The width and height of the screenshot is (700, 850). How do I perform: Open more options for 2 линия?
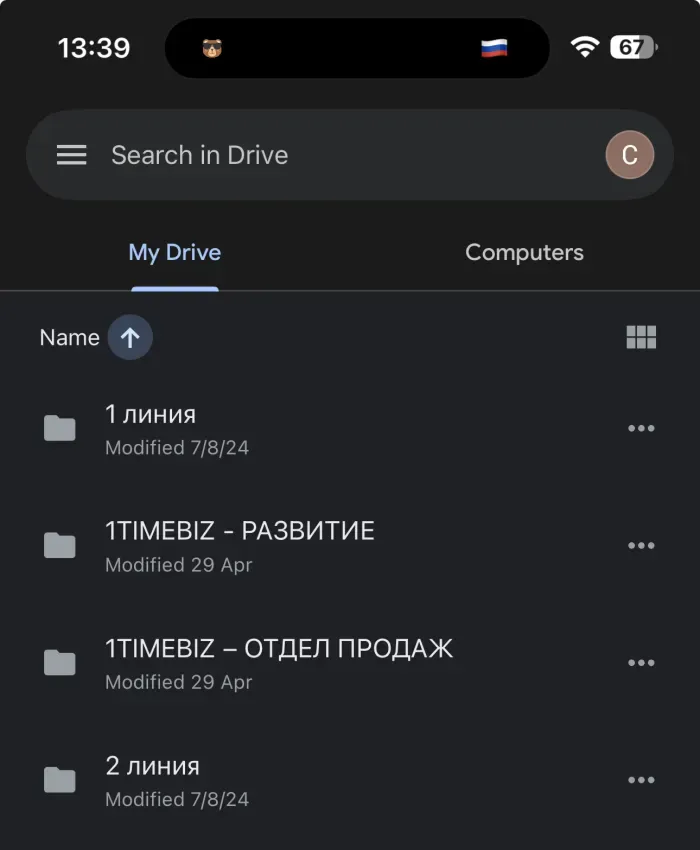(x=641, y=780)
